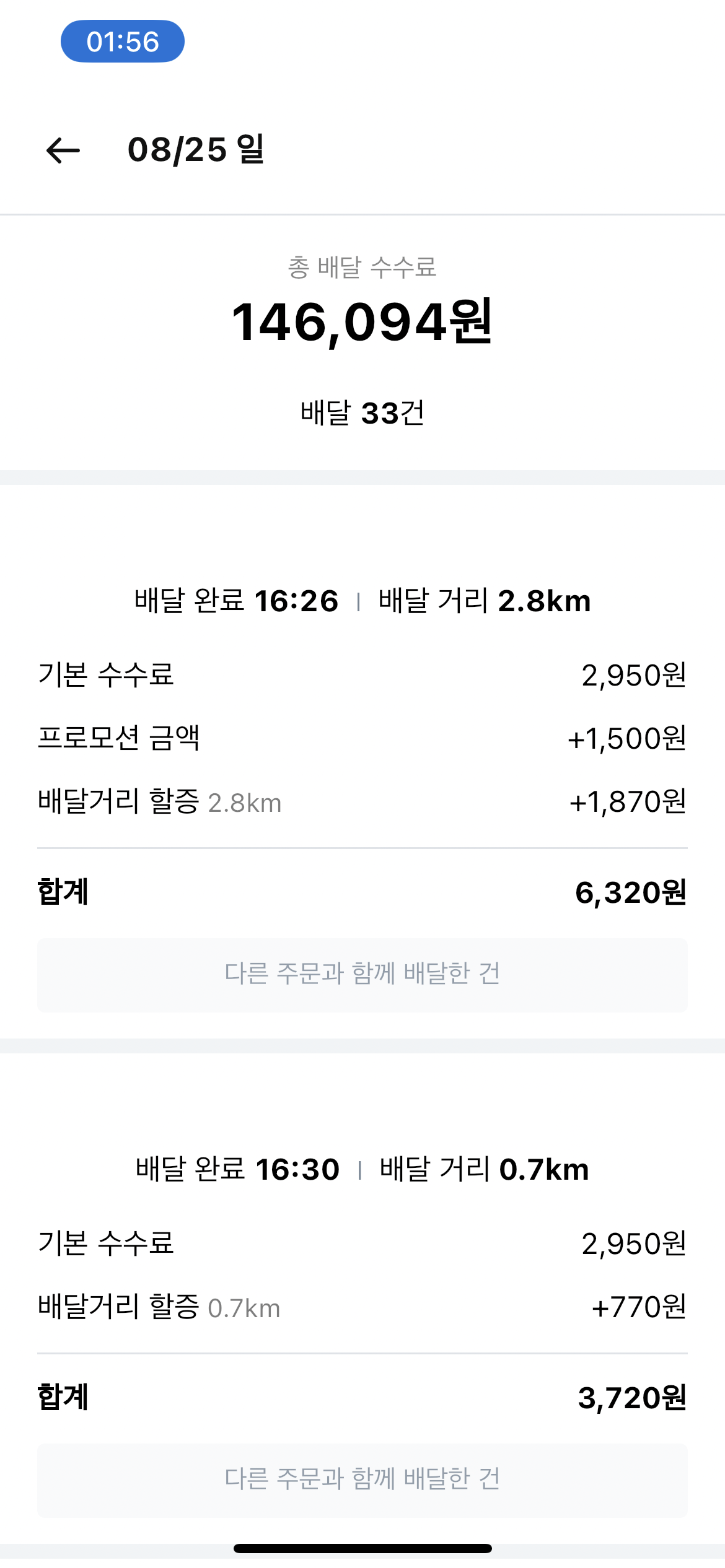Go back using the arrow beside 08/25
The height and width of the screenshot is (1568, 725).
pos(63,150)
